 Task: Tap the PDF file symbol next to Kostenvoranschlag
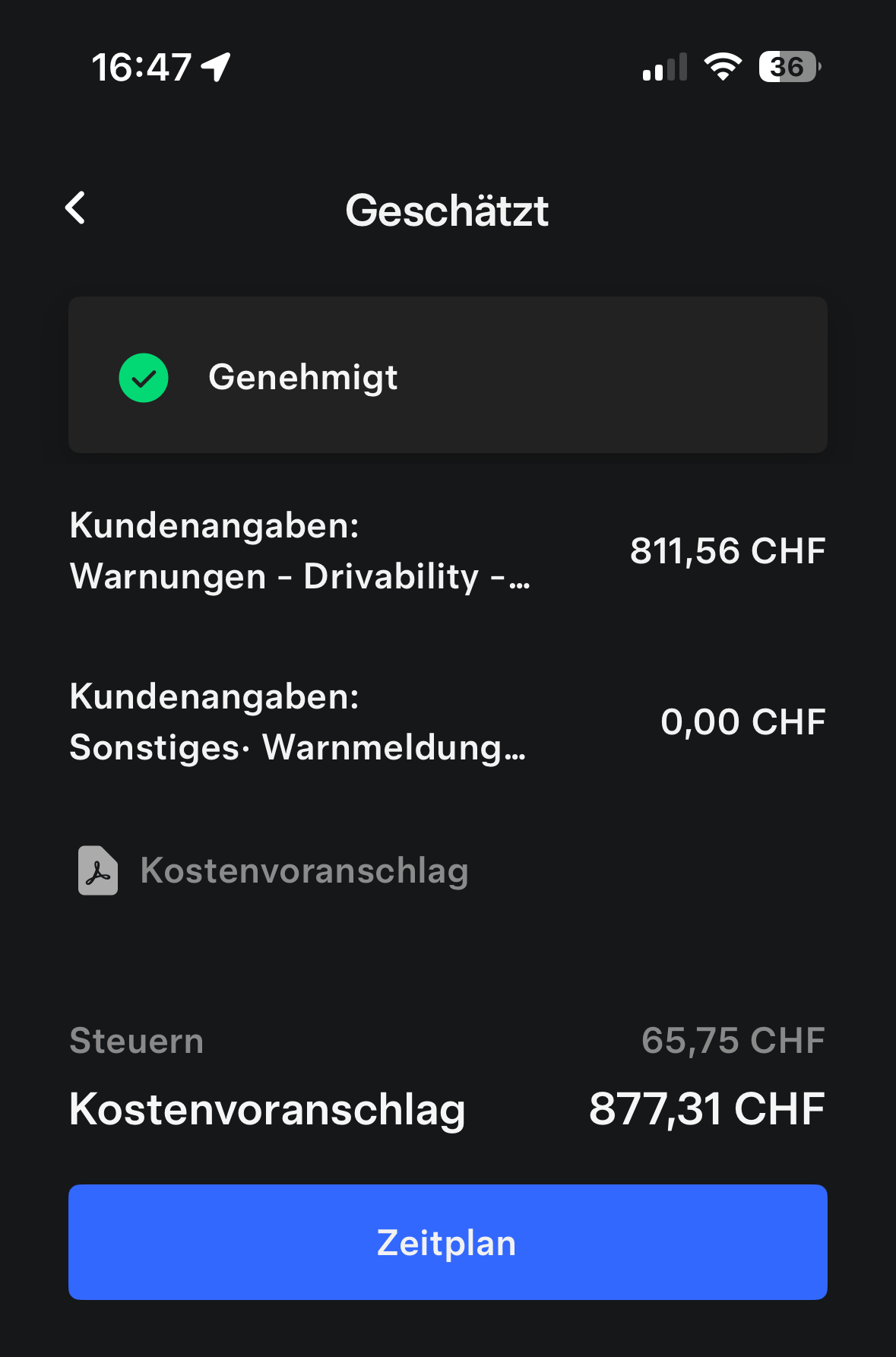pyautogui.click(x=97, y=871)
